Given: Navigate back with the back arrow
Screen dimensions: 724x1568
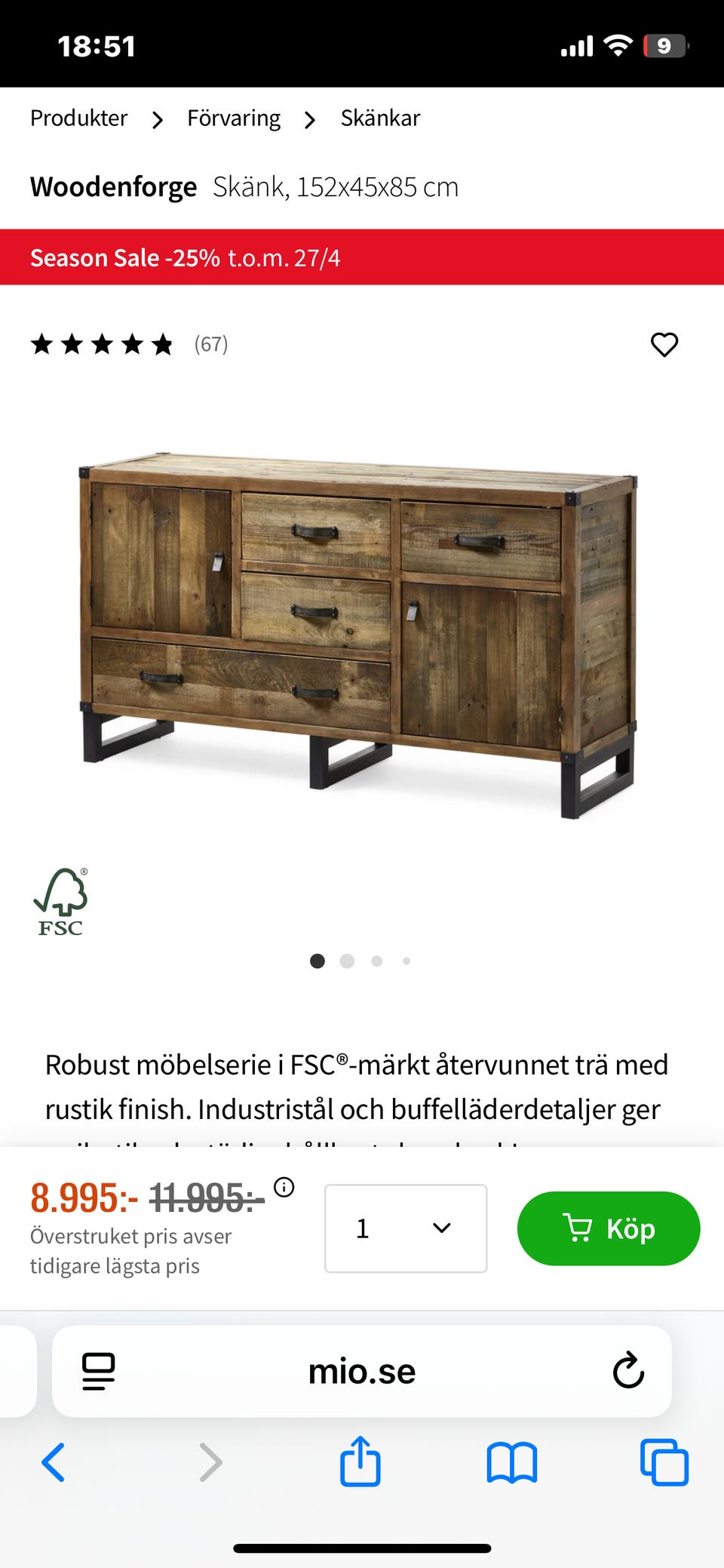Looking at the screenshot, I should point(53,1462).
